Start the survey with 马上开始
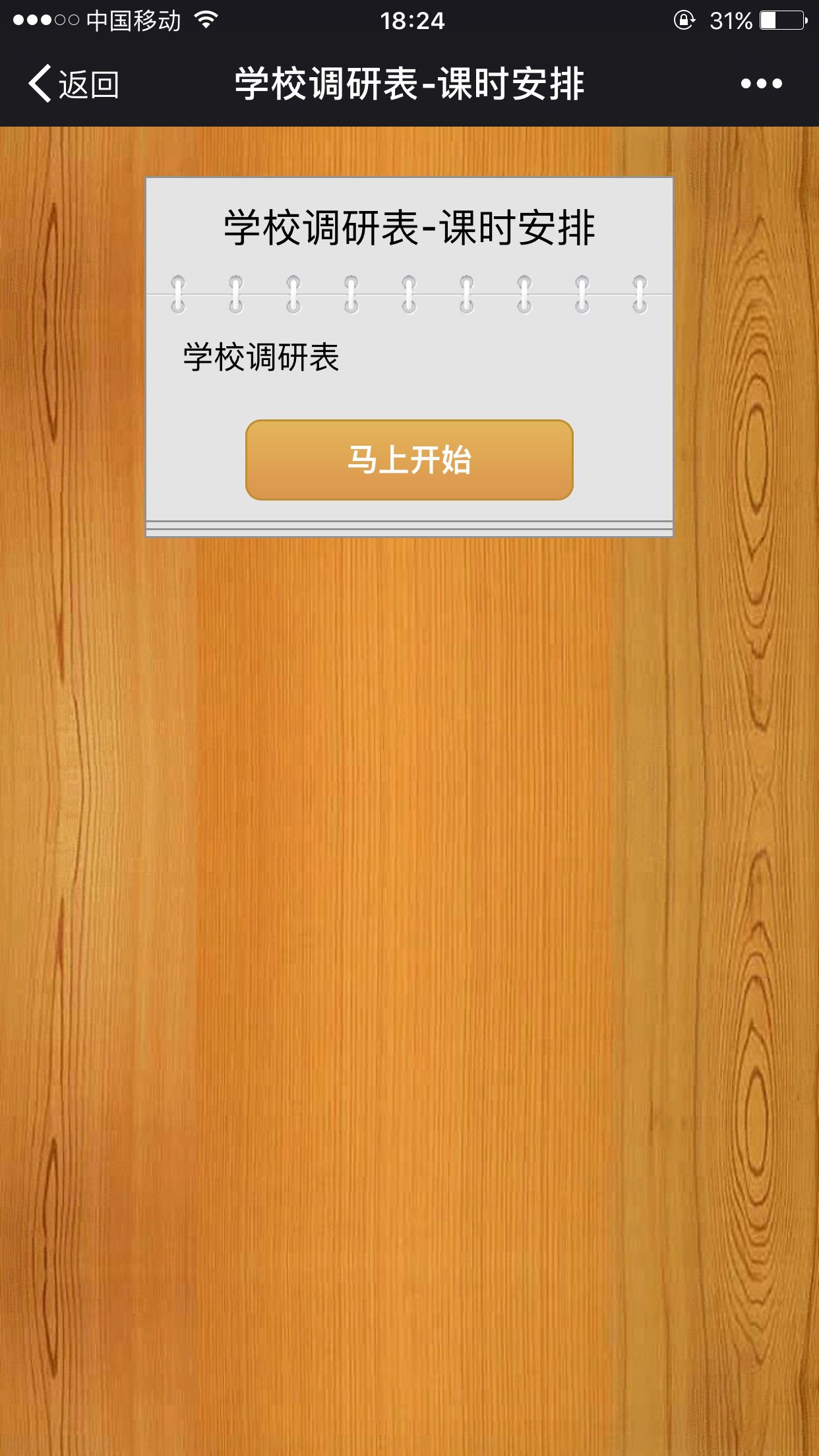The width and height of the screenshot is (819, 1456). point(409,460)
